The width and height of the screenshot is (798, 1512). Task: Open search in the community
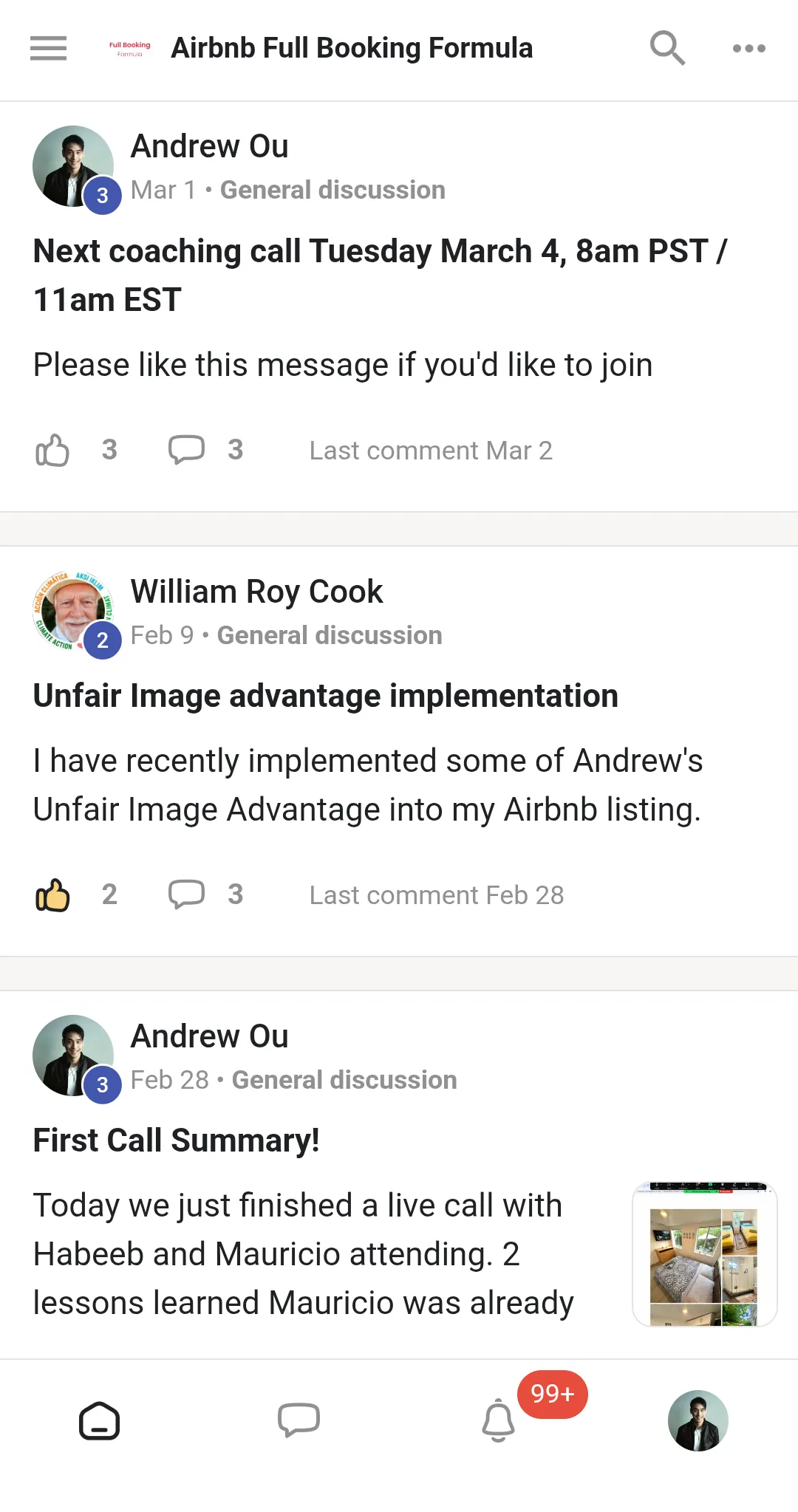pyautogui.click(x=667, y=48)
